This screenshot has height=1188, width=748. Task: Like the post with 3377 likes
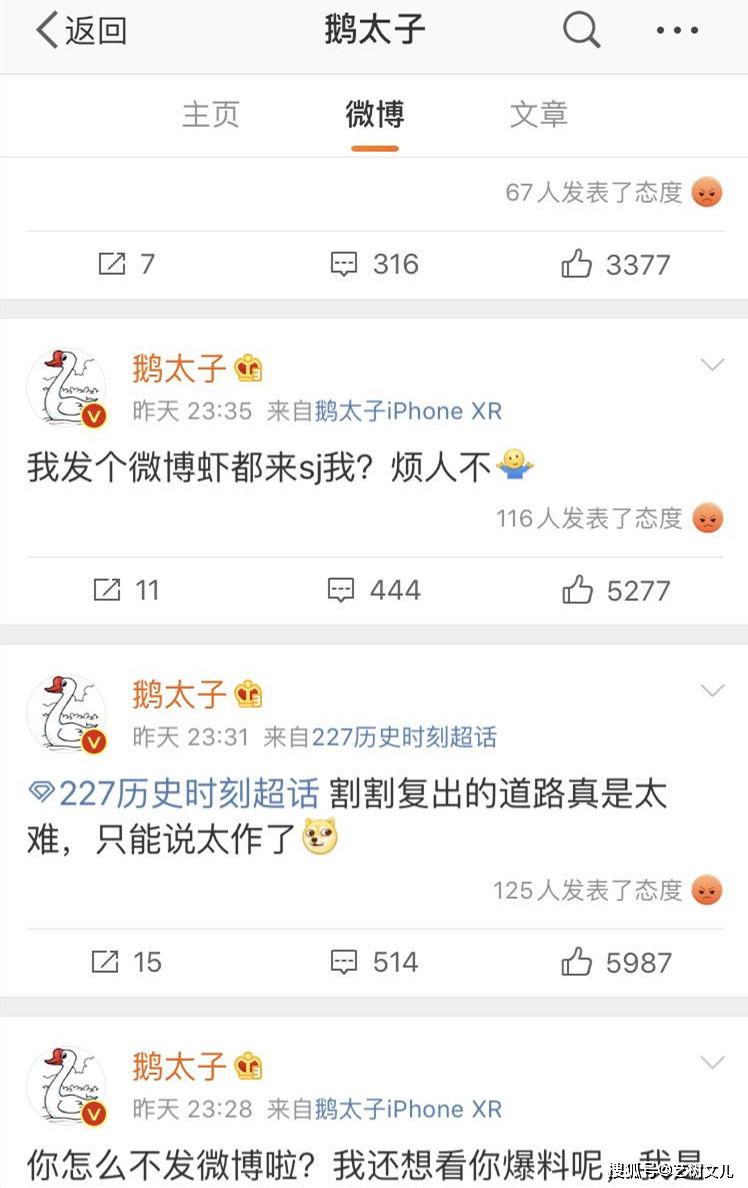[x=615, y=264]
